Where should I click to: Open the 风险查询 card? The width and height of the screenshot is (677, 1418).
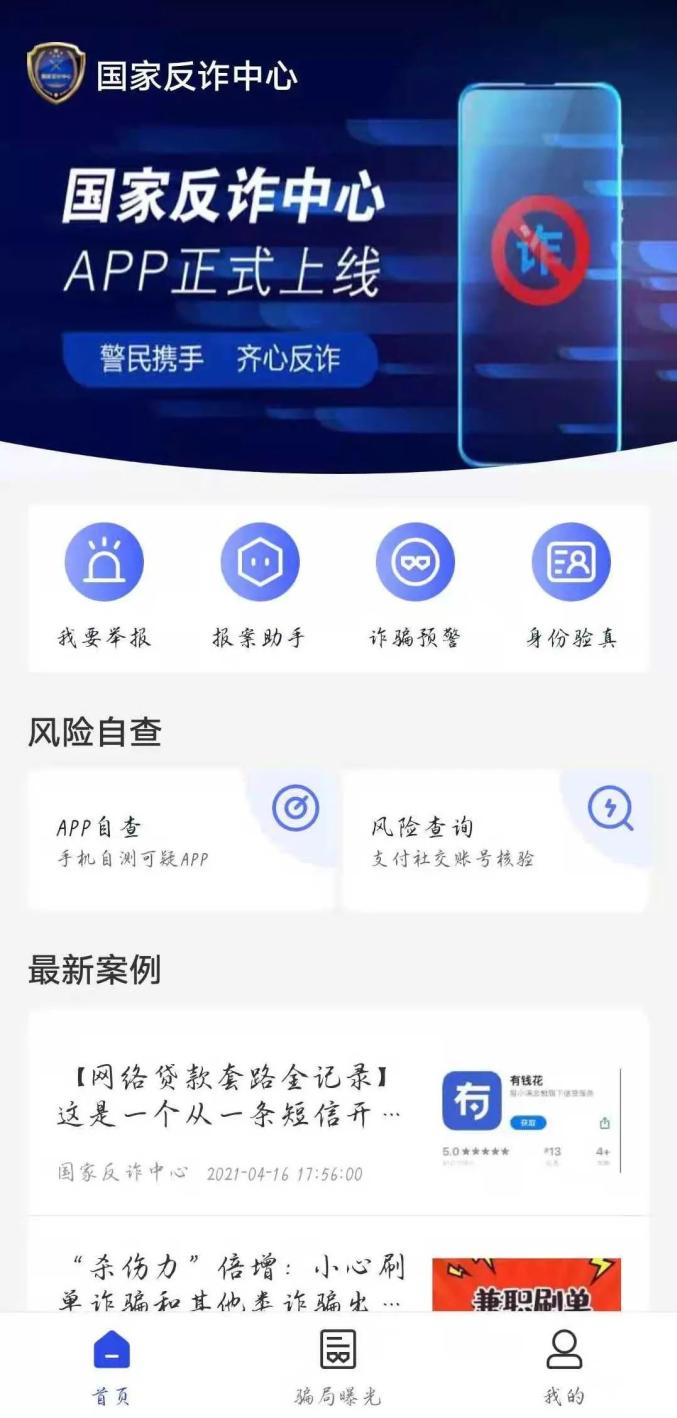click(496, 841)
